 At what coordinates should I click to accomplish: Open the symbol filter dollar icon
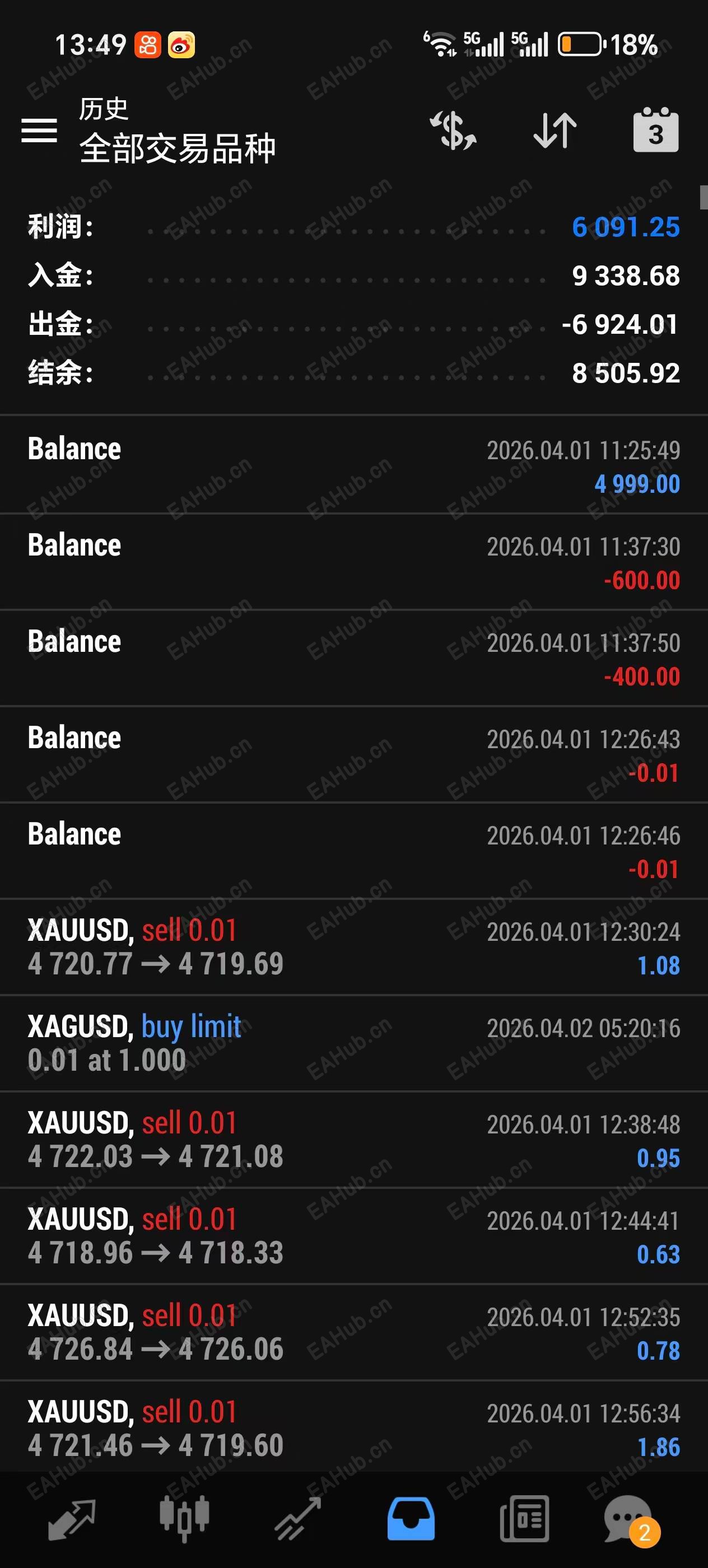tap(453, 130)
